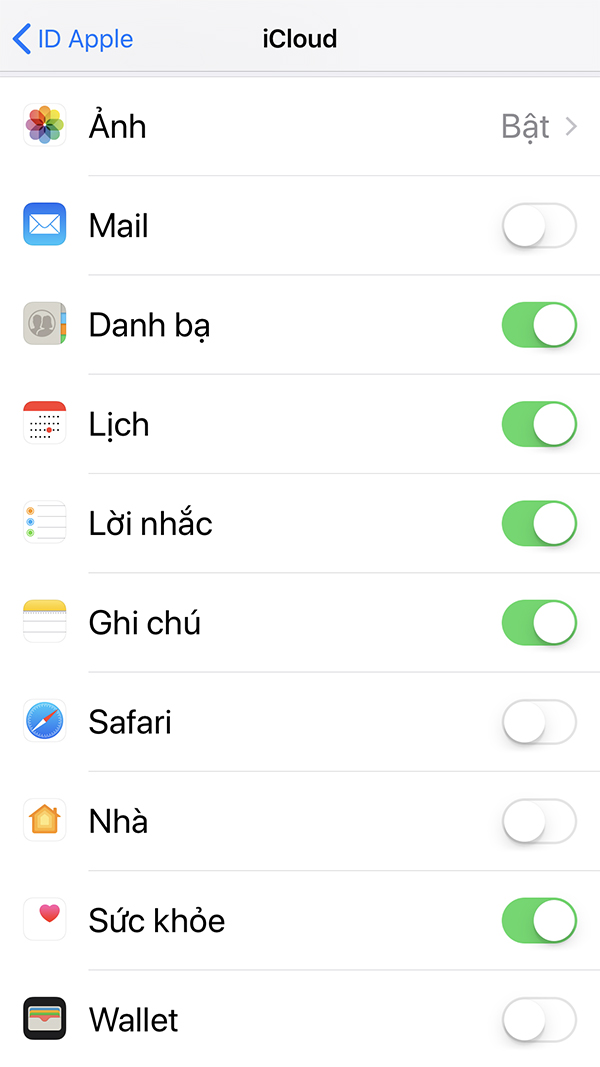Image resolution: width=600 pixels, height=1067 pixels.
Task: Switch off Lời nhắc sync
Action: 539,523
